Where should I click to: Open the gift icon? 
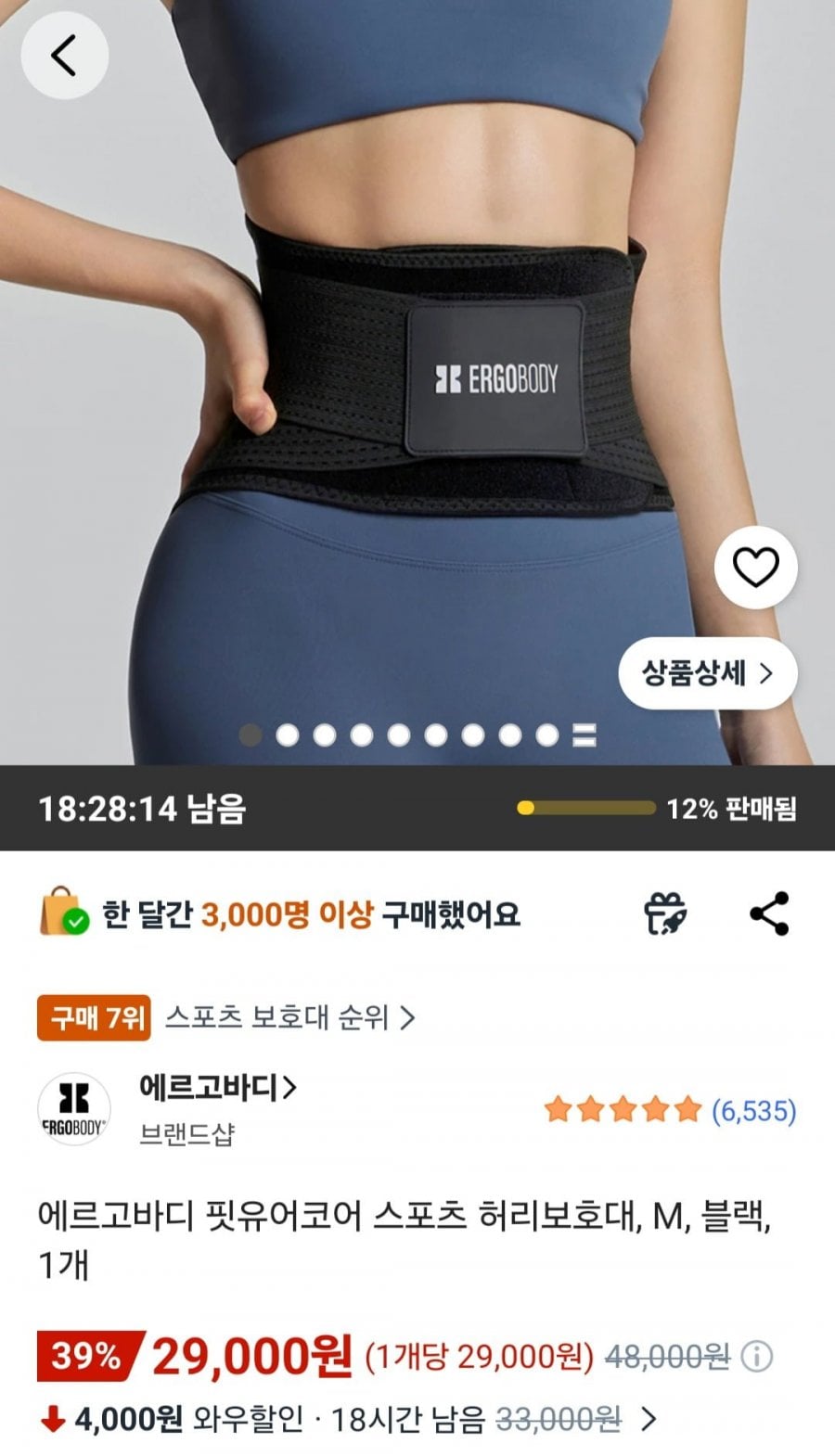[x=665, y=914]
